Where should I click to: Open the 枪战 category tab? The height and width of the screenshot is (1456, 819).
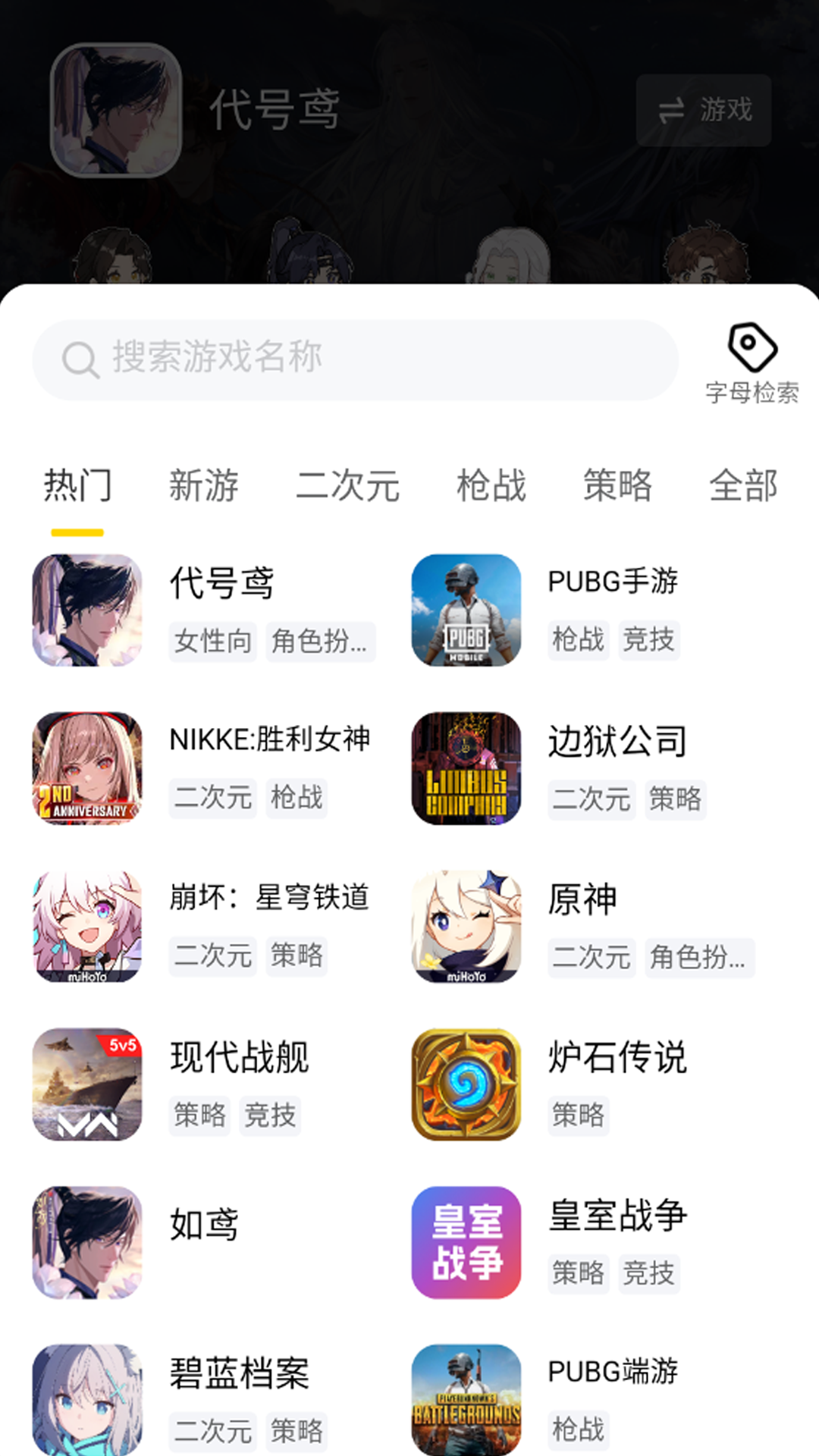(491, 486)
